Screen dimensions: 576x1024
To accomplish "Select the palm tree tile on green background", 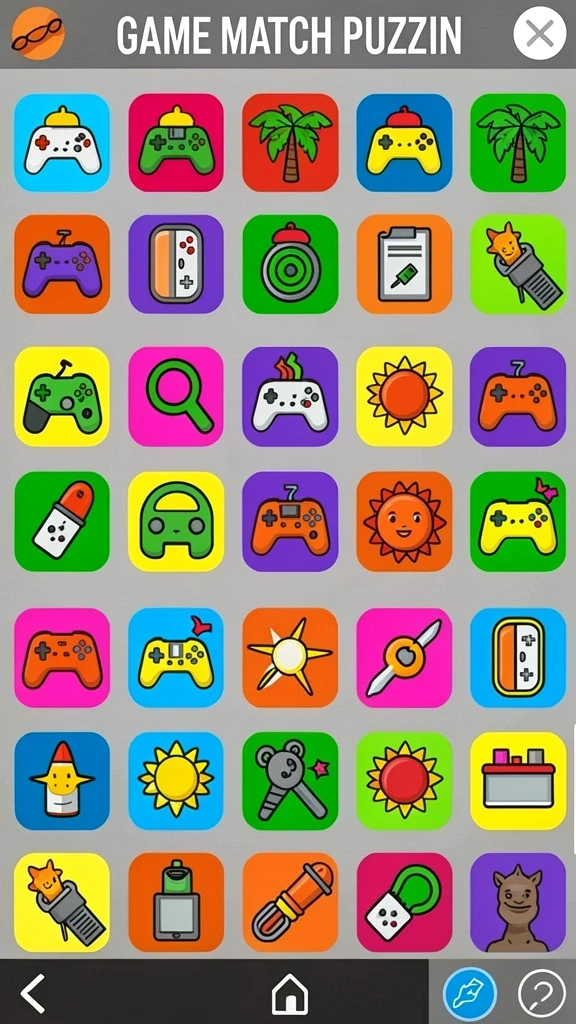I will [x=518, y=142].
